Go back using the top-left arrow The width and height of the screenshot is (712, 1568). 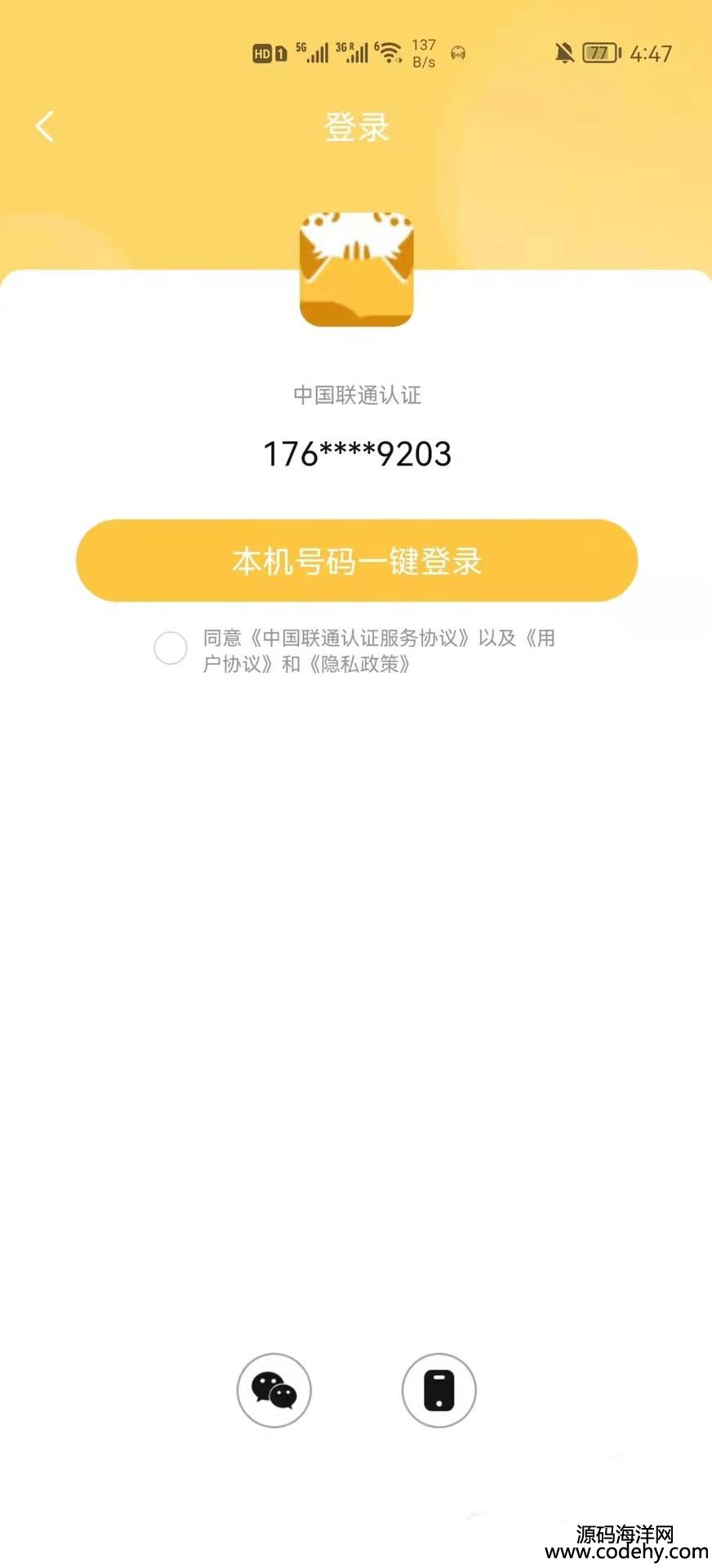point(45,127)
